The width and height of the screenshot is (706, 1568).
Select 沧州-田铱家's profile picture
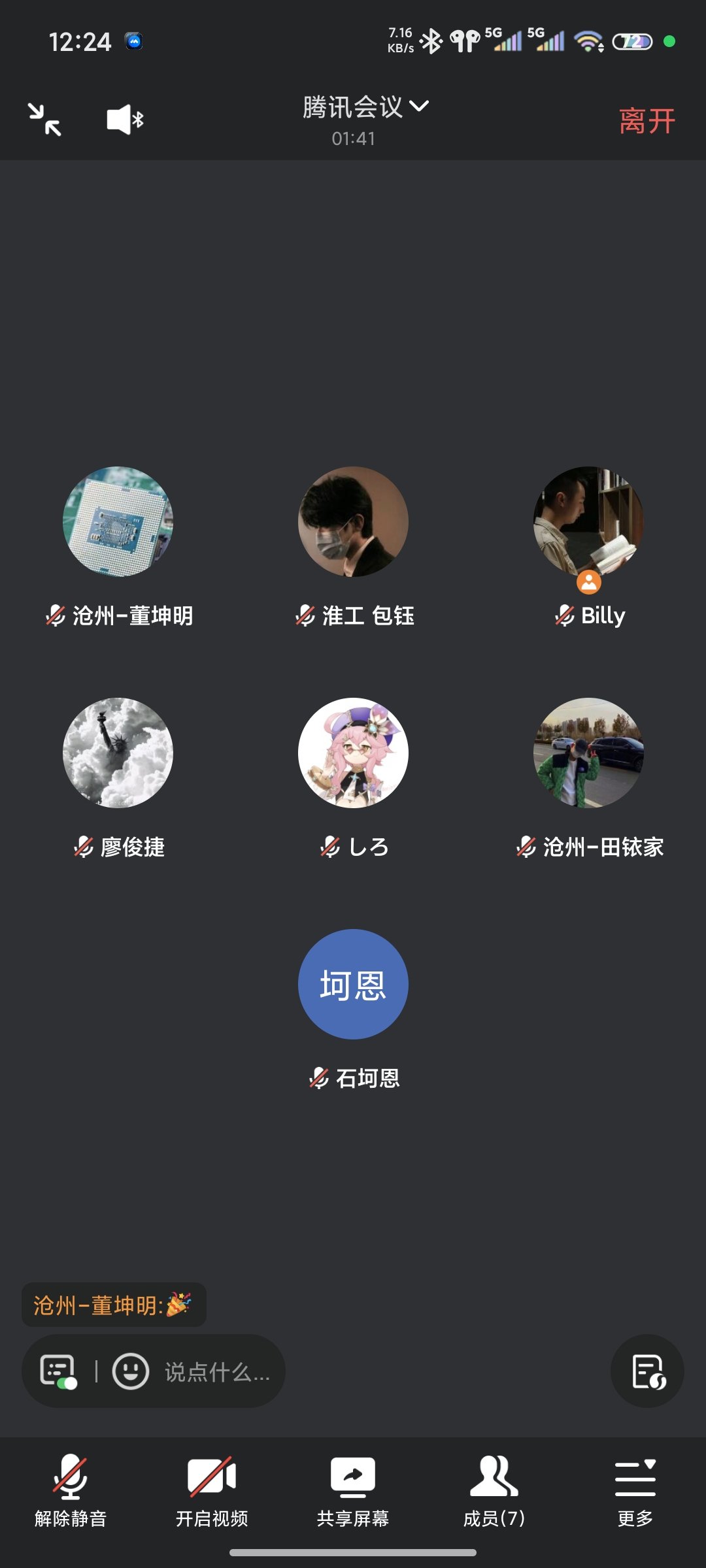[x=587, y=753]
